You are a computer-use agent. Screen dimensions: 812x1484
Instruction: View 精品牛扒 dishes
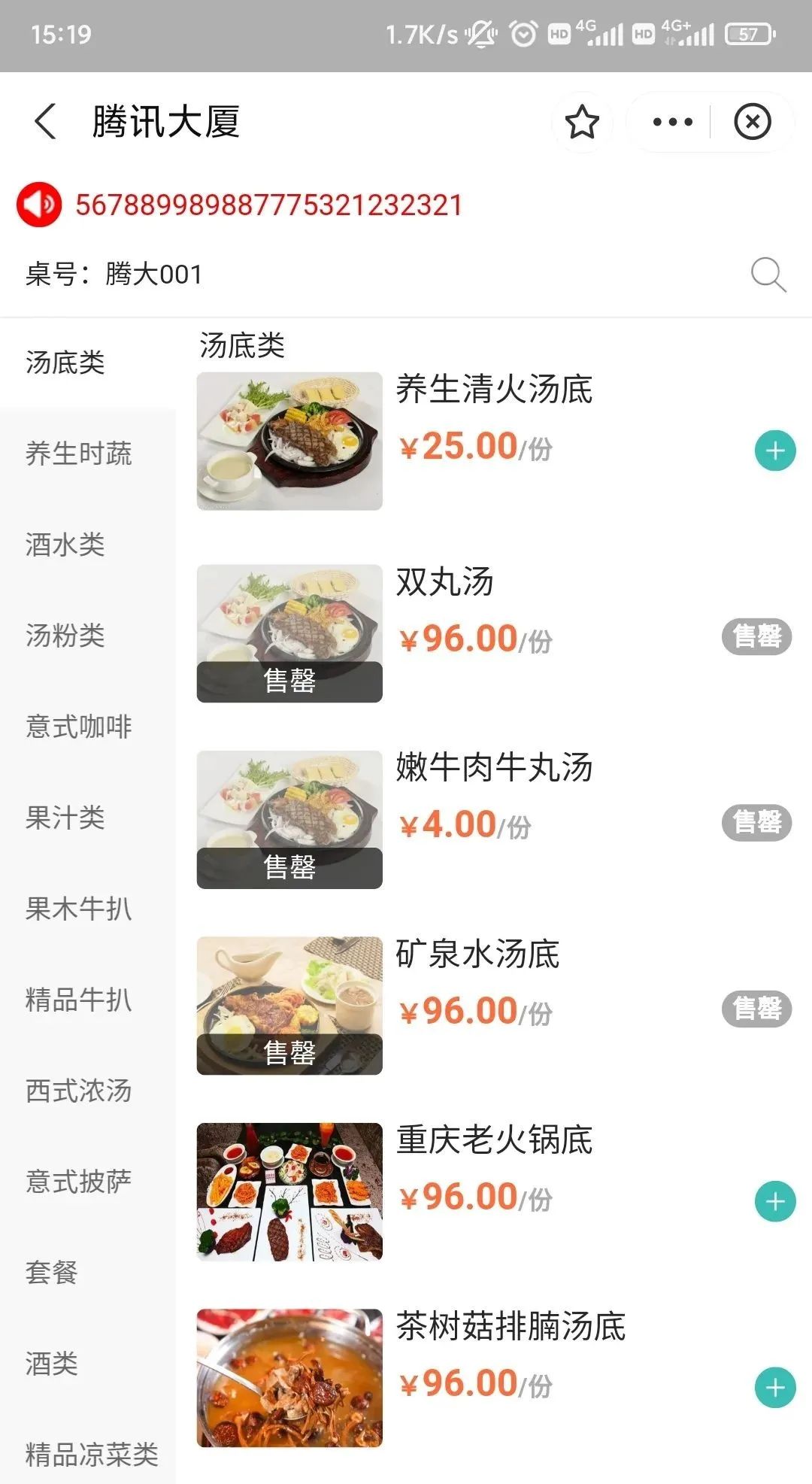(x=79, y=1000)
